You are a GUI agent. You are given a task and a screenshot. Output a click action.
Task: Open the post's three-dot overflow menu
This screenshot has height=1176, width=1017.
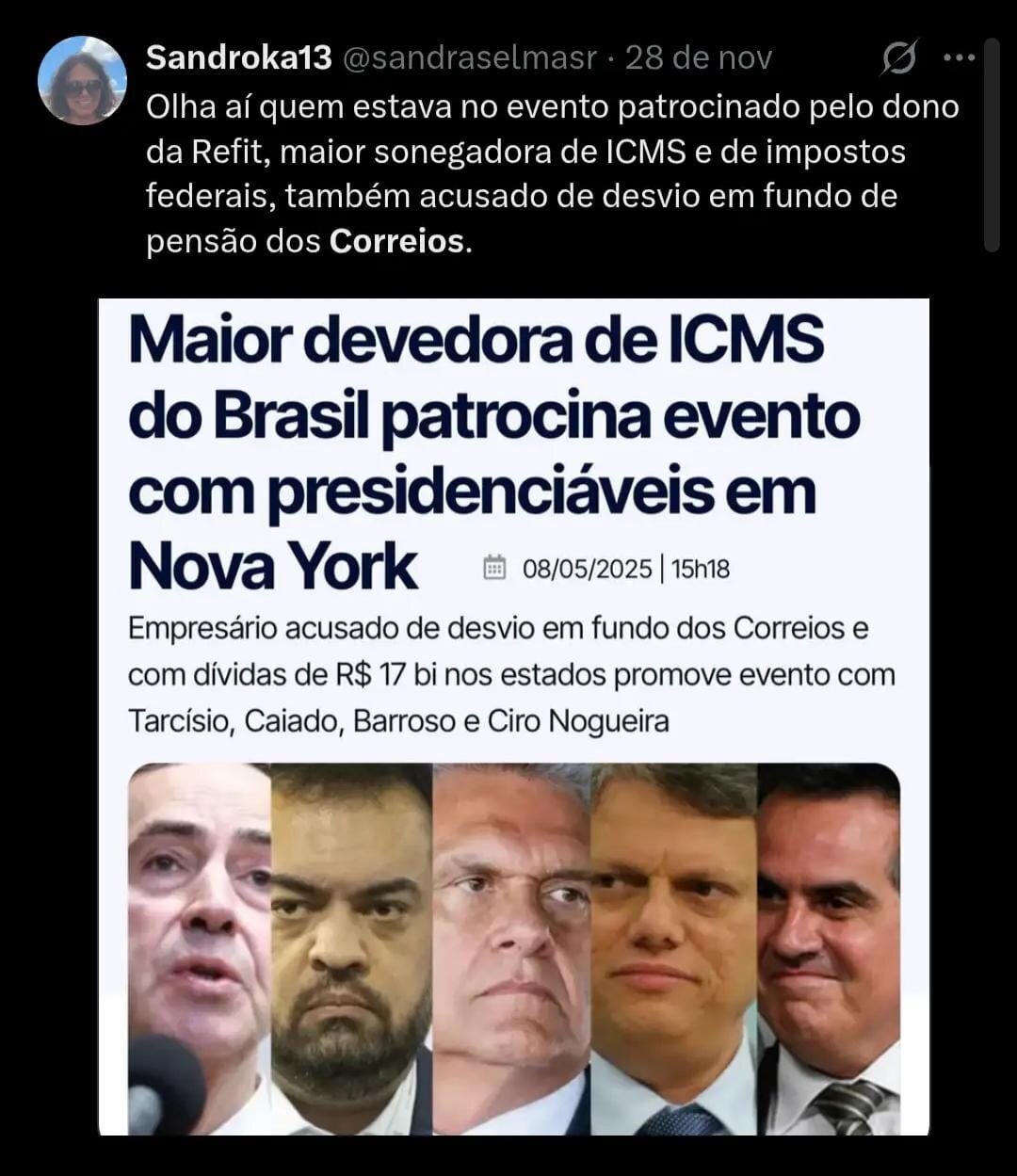pyautogui.click(x=959, y=58)
